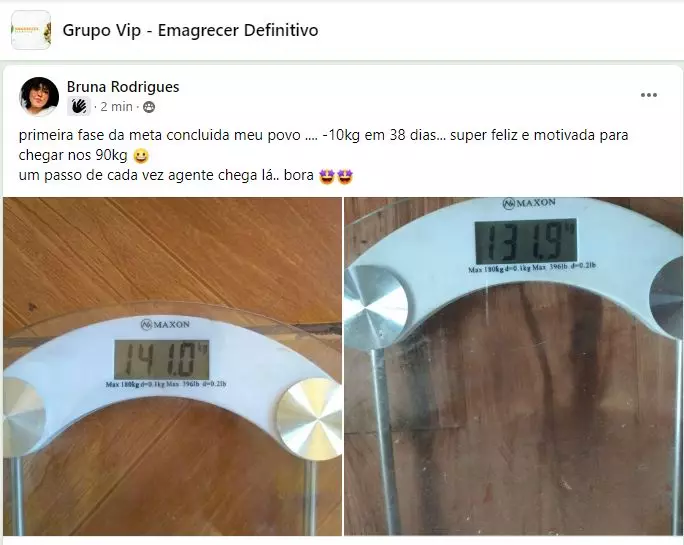This screenshot has width=684, height=545.
Task: Open the post's 2 min timestamp
Action: [116, 106]
